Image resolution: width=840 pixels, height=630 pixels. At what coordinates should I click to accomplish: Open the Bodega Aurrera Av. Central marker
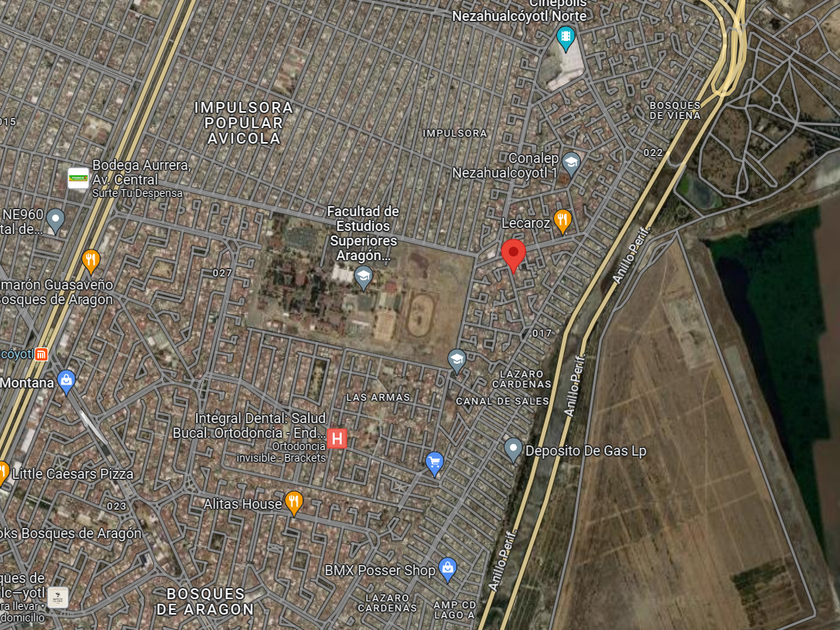click(78, 178)
